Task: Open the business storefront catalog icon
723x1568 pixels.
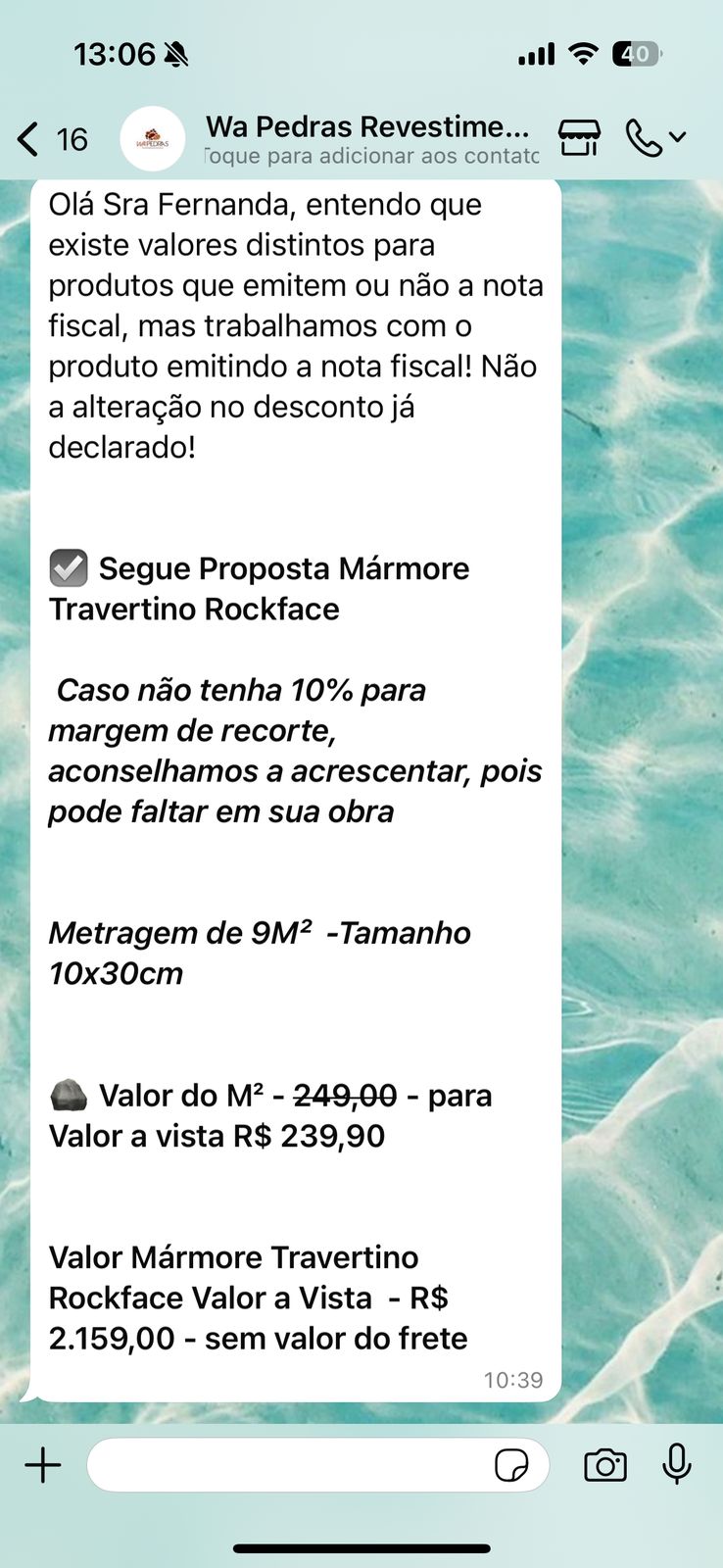Action: 579,138
